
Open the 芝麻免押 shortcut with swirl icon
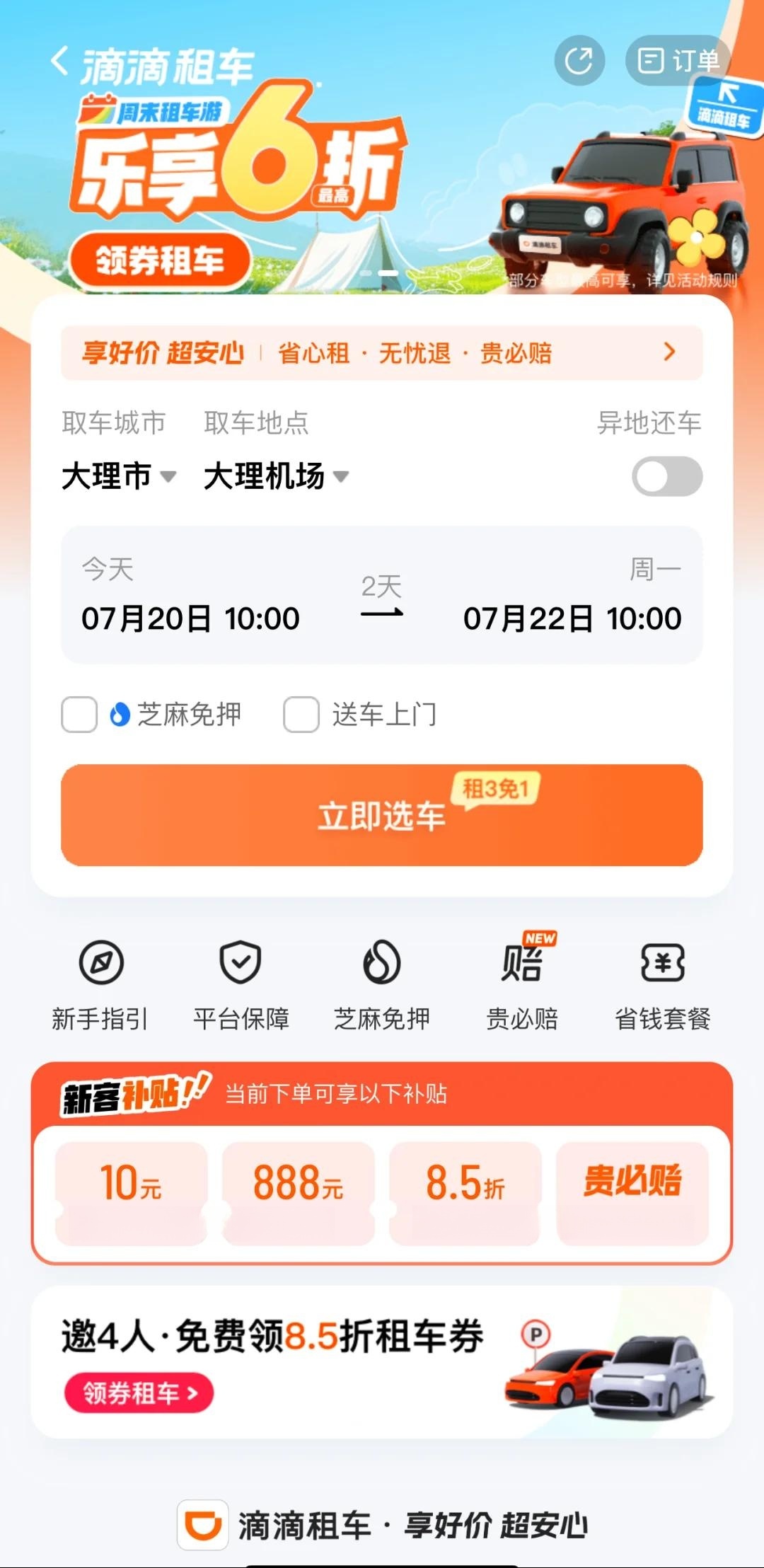(382, 985)
